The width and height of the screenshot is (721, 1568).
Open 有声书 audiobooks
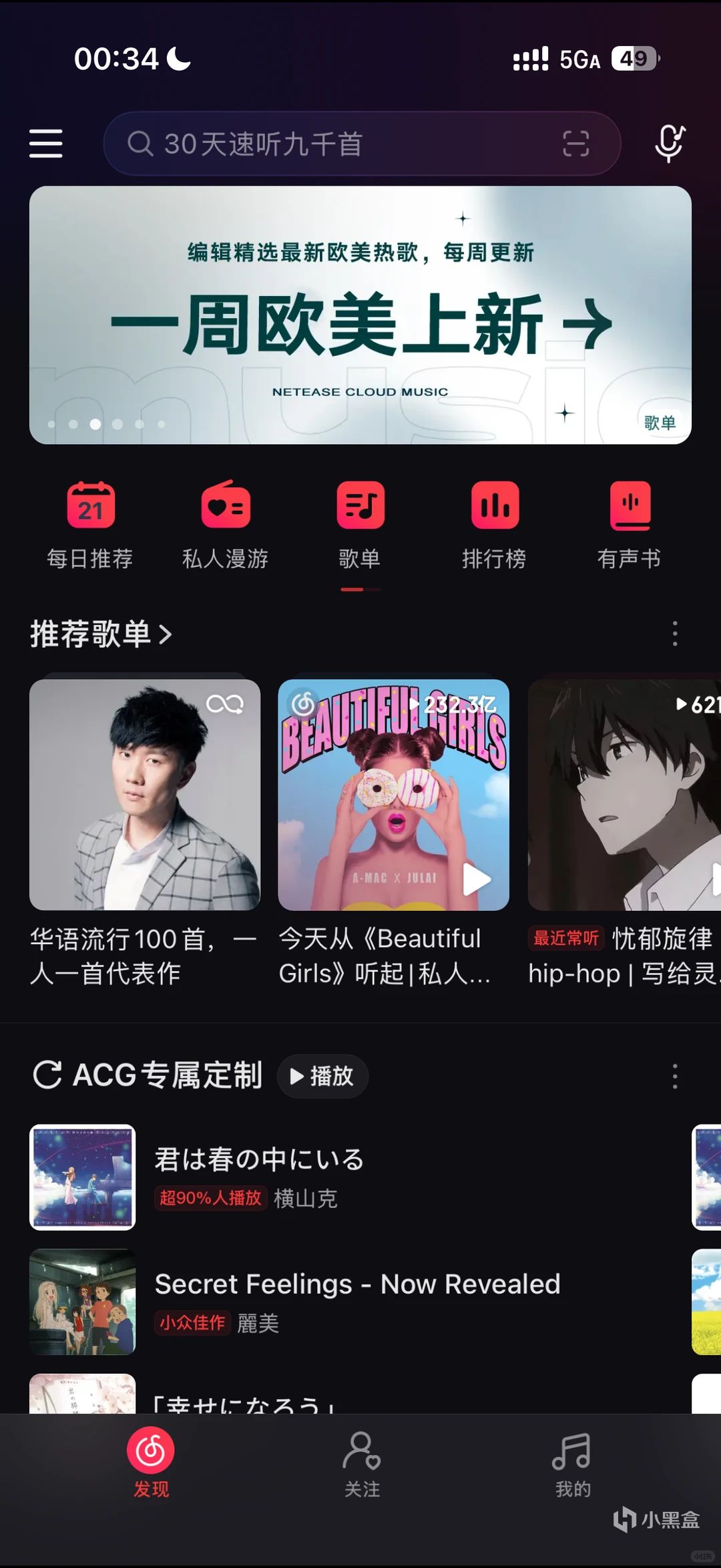point(630,525)
